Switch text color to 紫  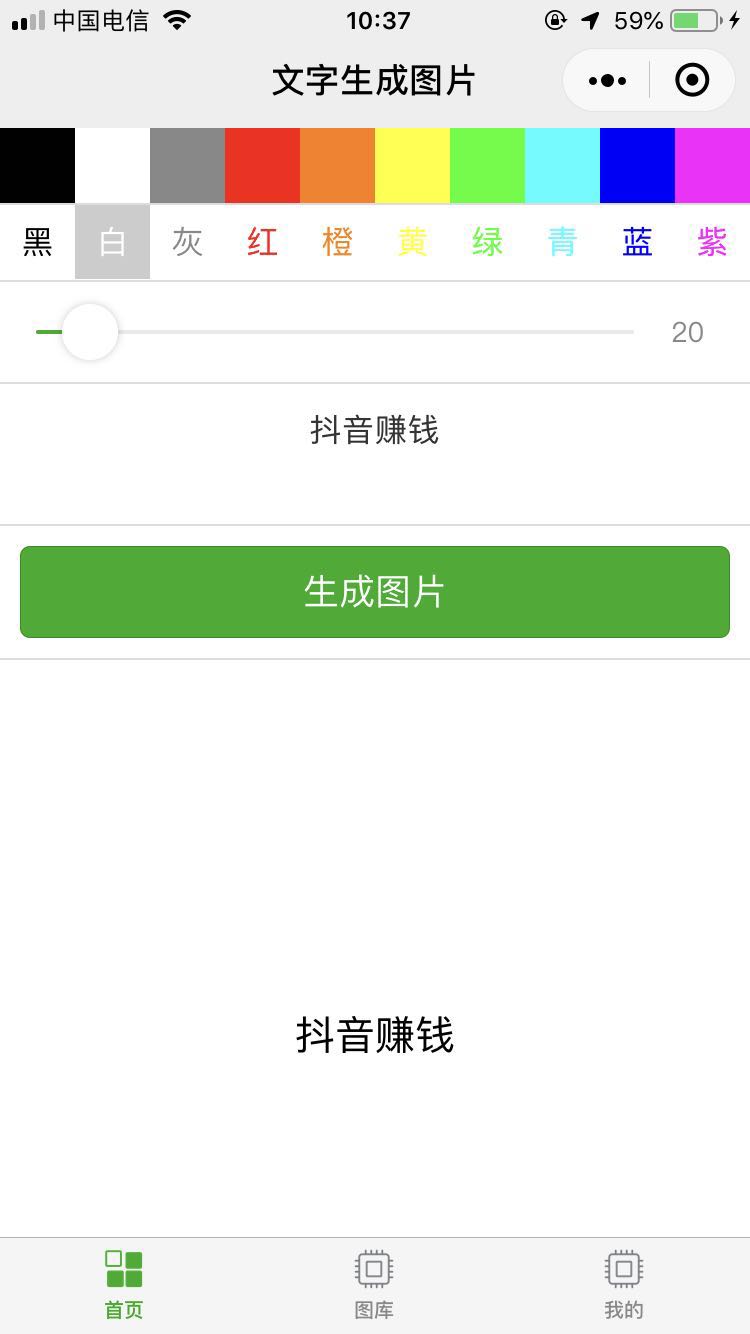point(712,242)
